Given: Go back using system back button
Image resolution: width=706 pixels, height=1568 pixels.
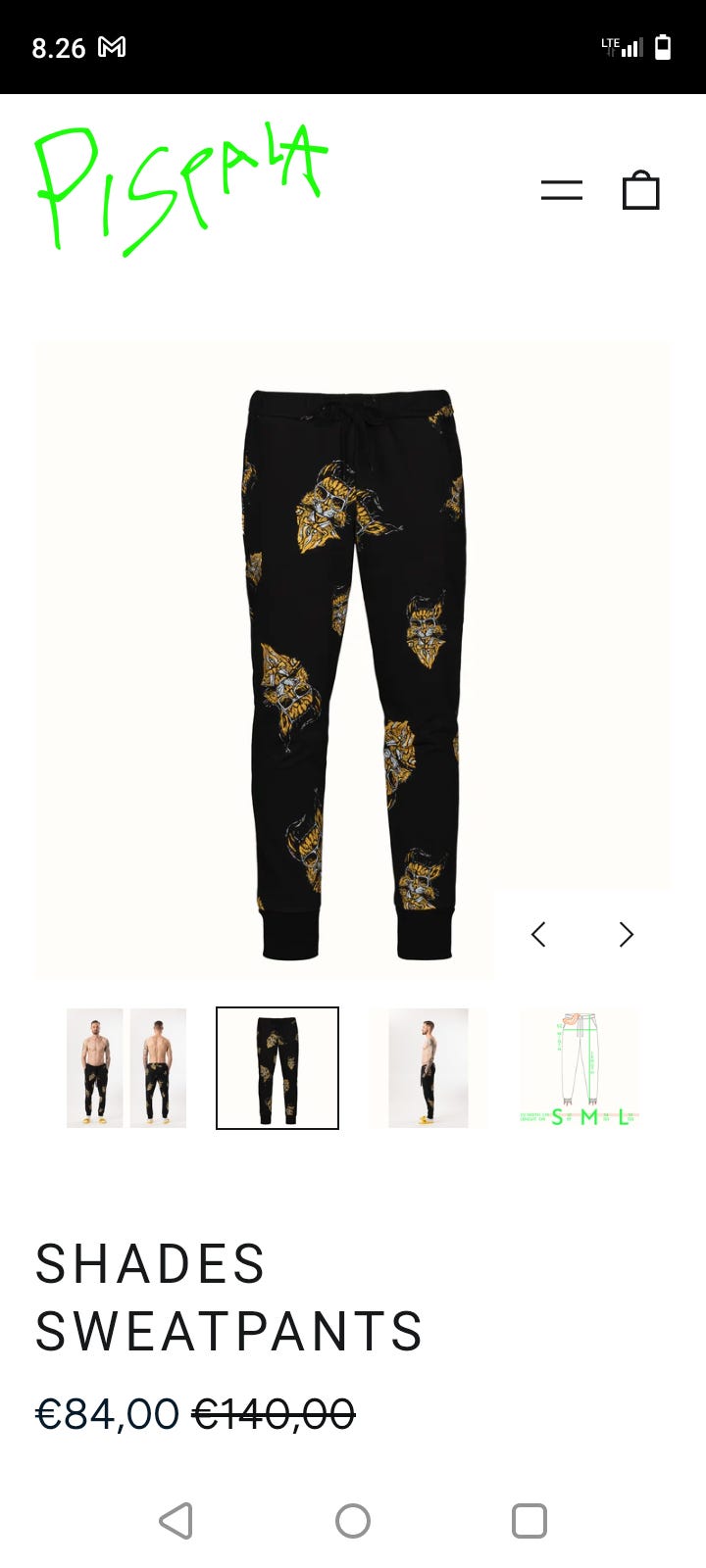Looking at the screenshot, I should click(x=176, y=1521).
